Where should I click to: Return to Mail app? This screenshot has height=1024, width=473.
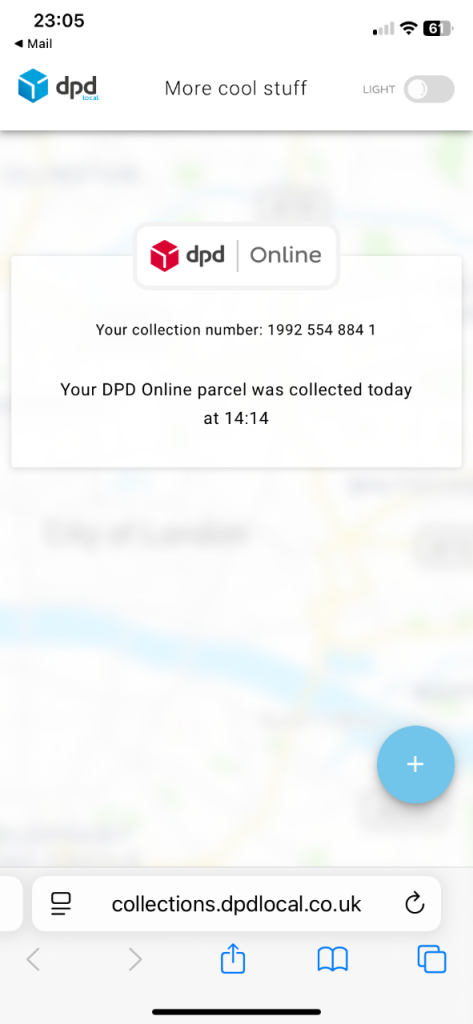tap(33, 44)
